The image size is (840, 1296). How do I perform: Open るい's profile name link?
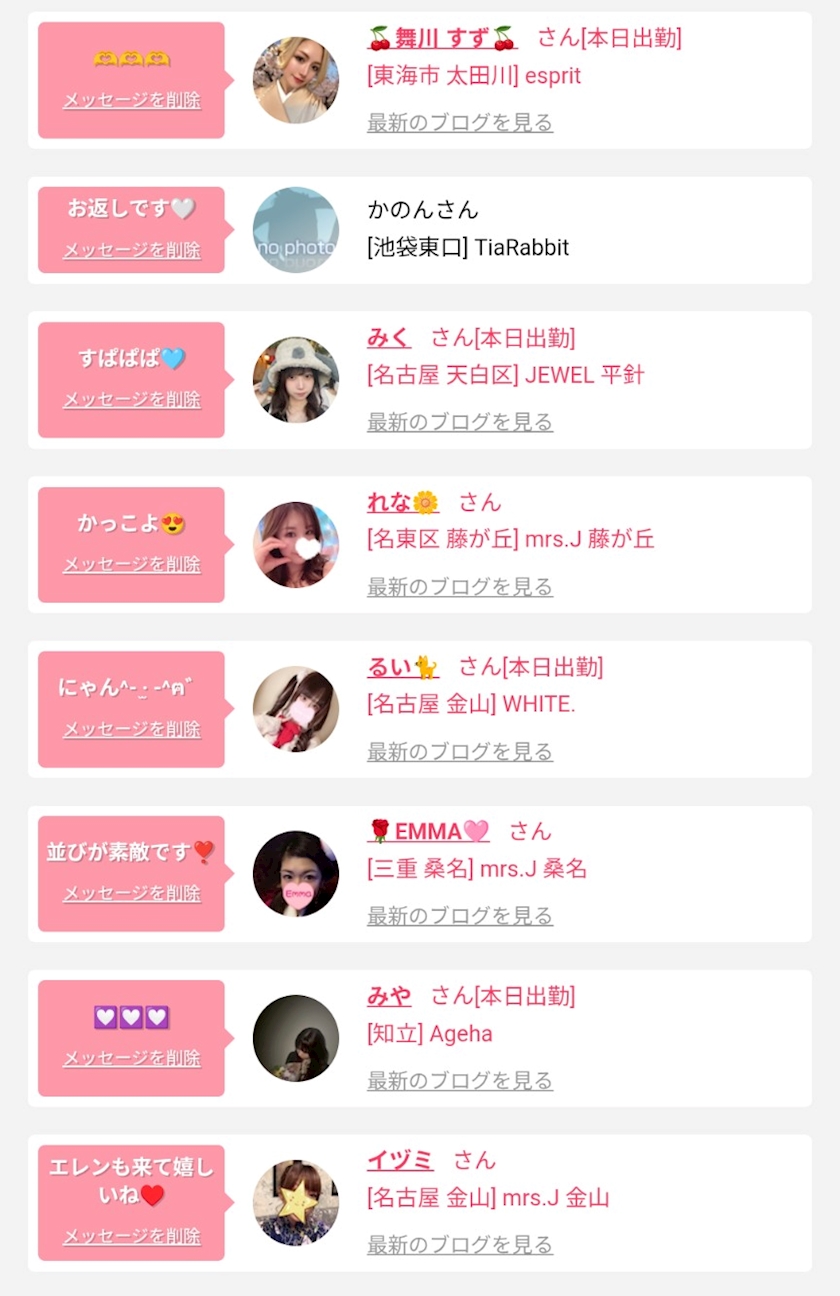pyautogui.click(x=402, y=667)
